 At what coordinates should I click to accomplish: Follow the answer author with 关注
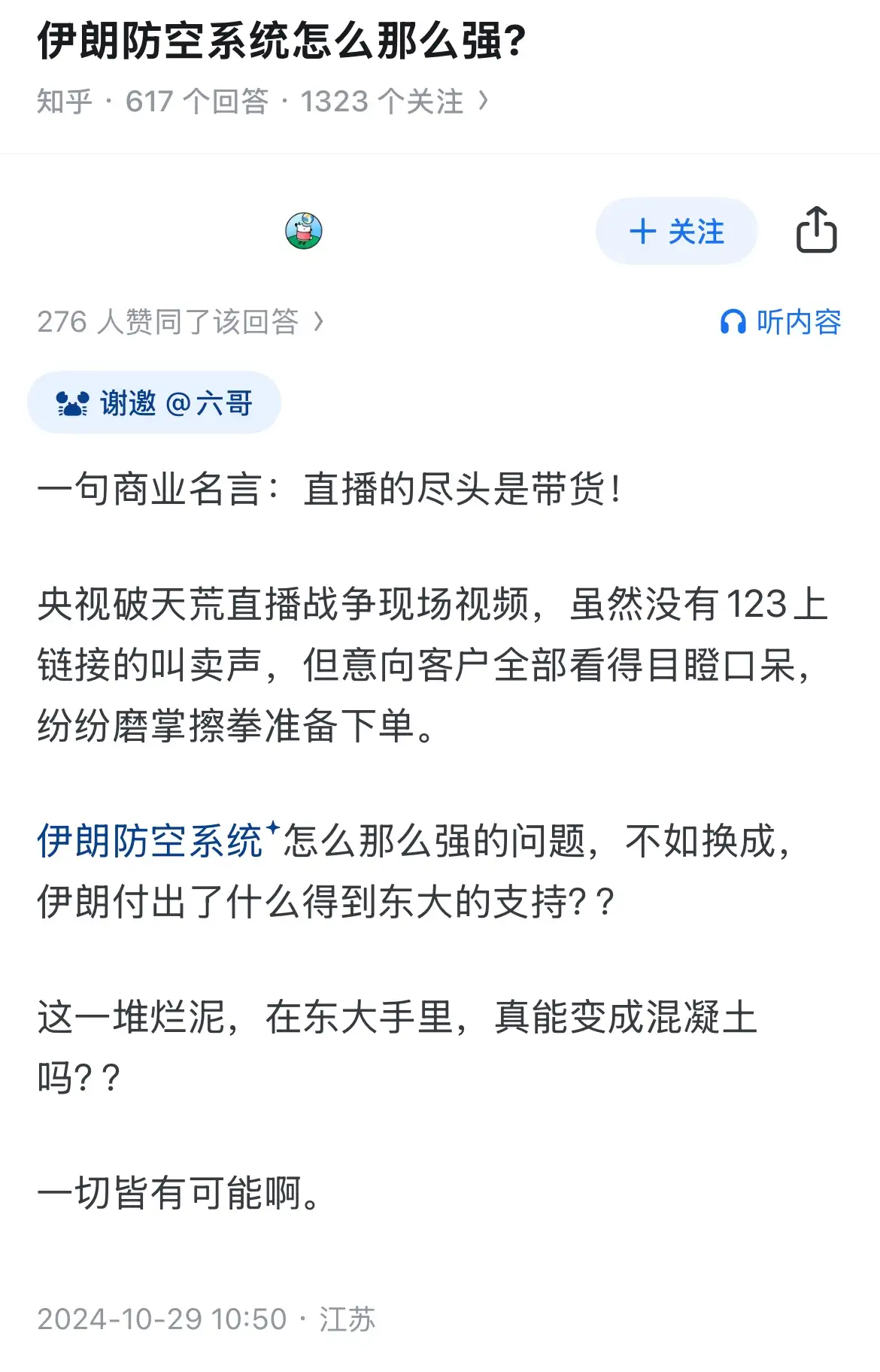[x=675, y=232]
